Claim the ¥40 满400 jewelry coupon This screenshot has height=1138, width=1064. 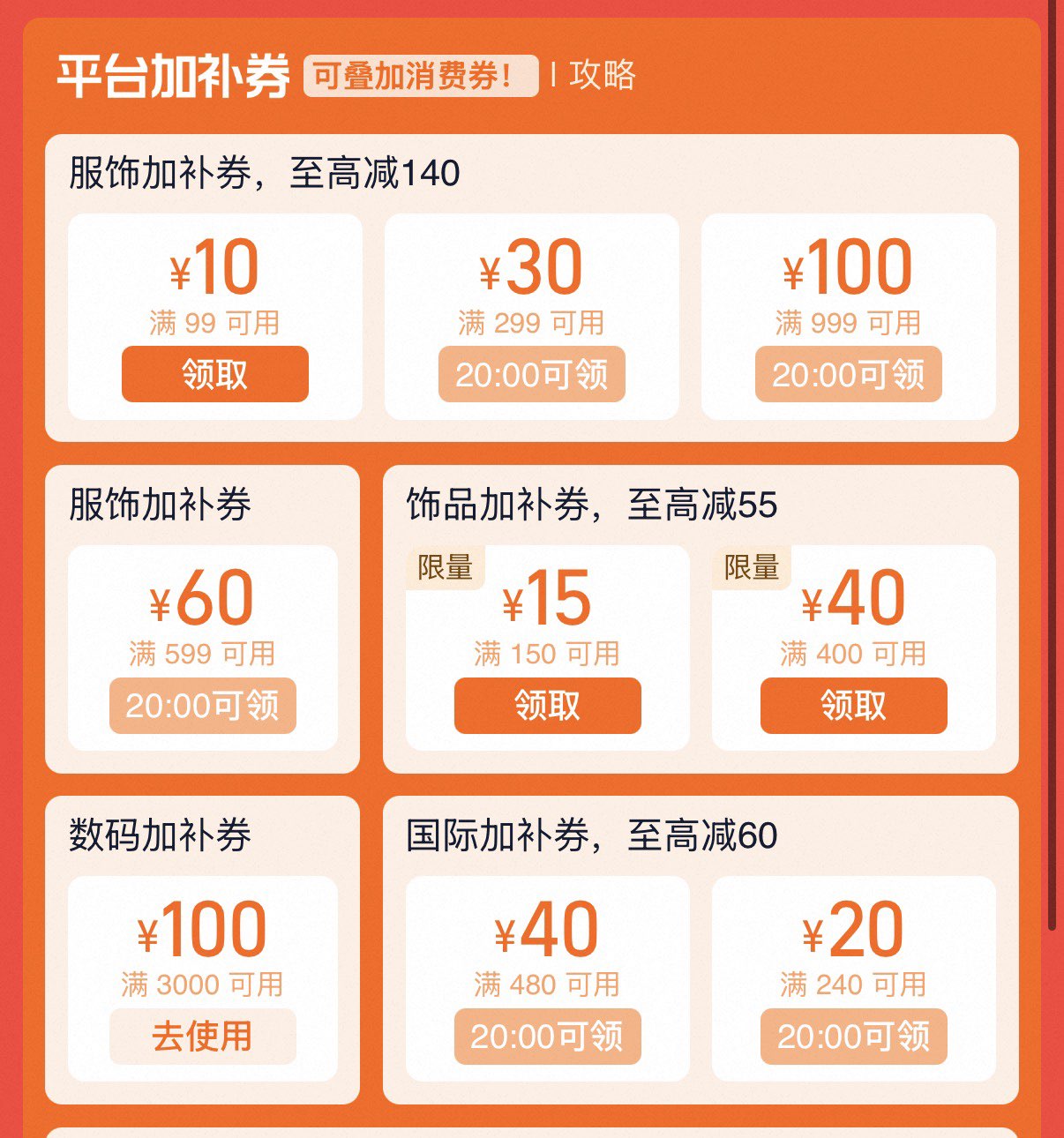[x=853, y=705]
